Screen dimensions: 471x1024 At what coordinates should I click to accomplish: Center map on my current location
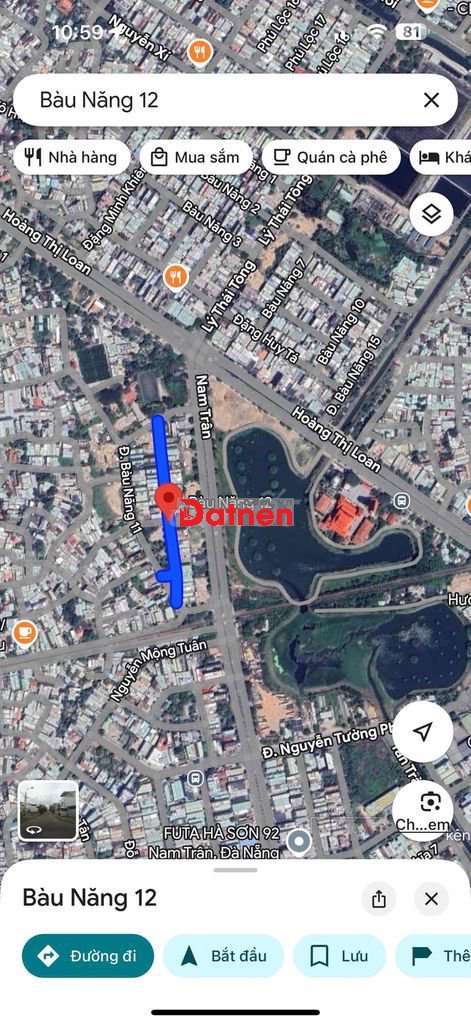pyautogui.click(x=423, y=731)
